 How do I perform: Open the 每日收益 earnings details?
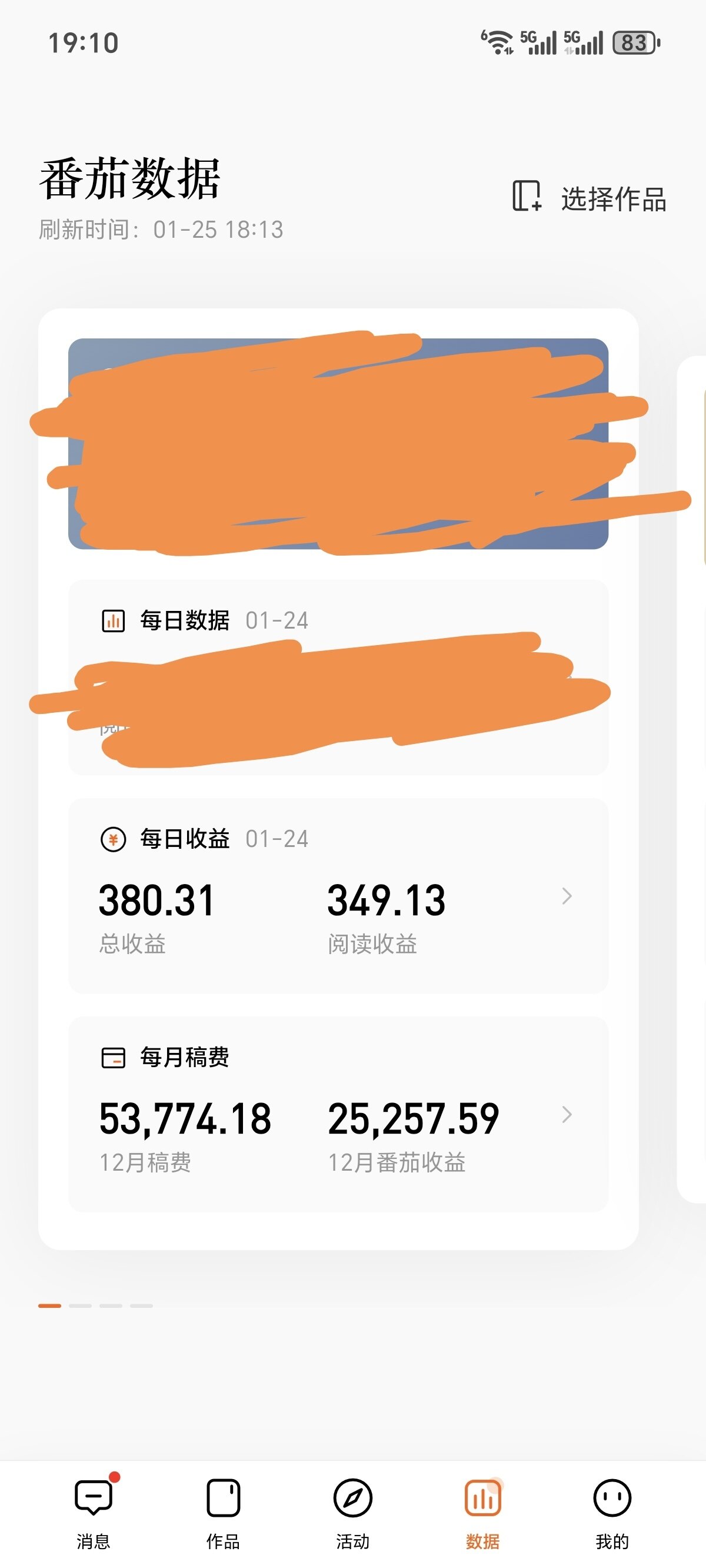tap(566, 896)
